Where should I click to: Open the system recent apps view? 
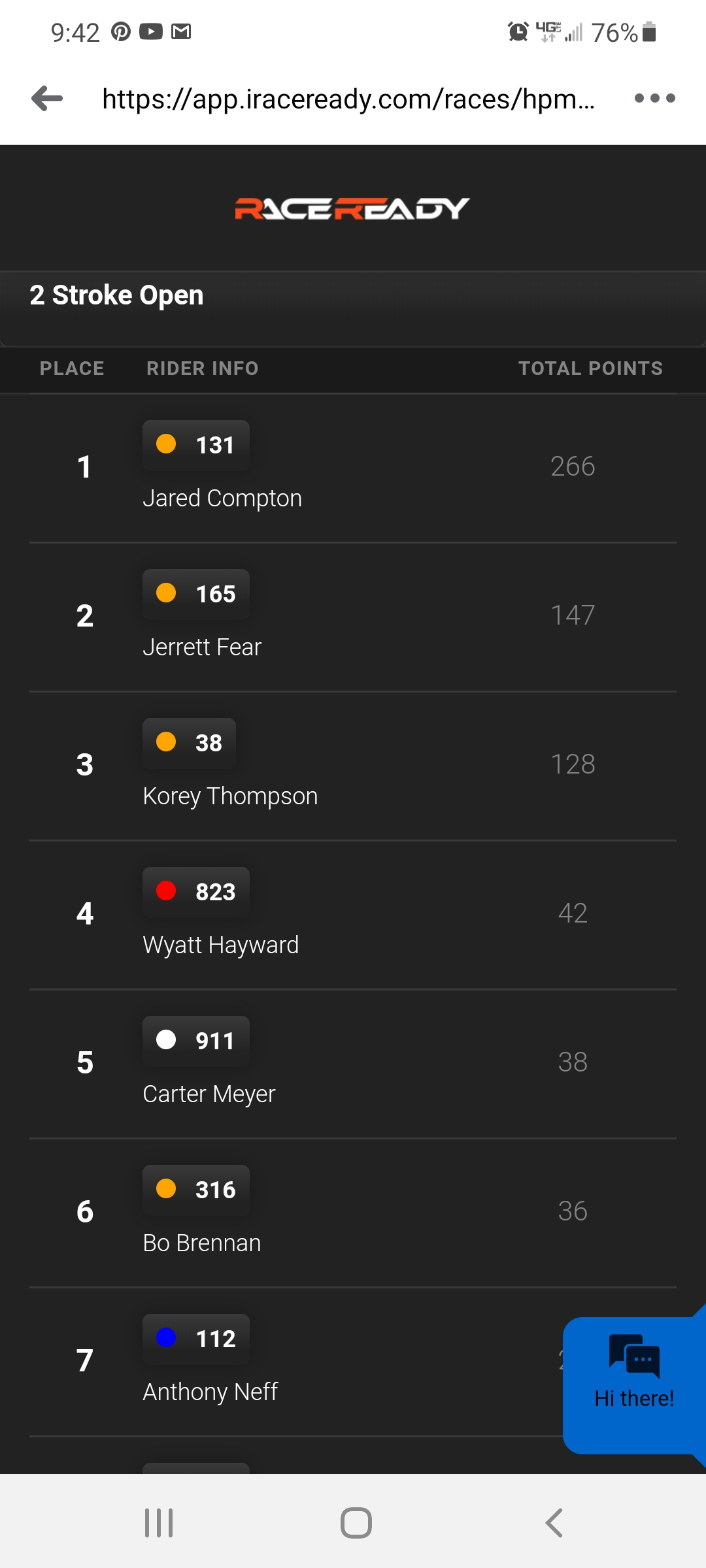point(159,1523)
